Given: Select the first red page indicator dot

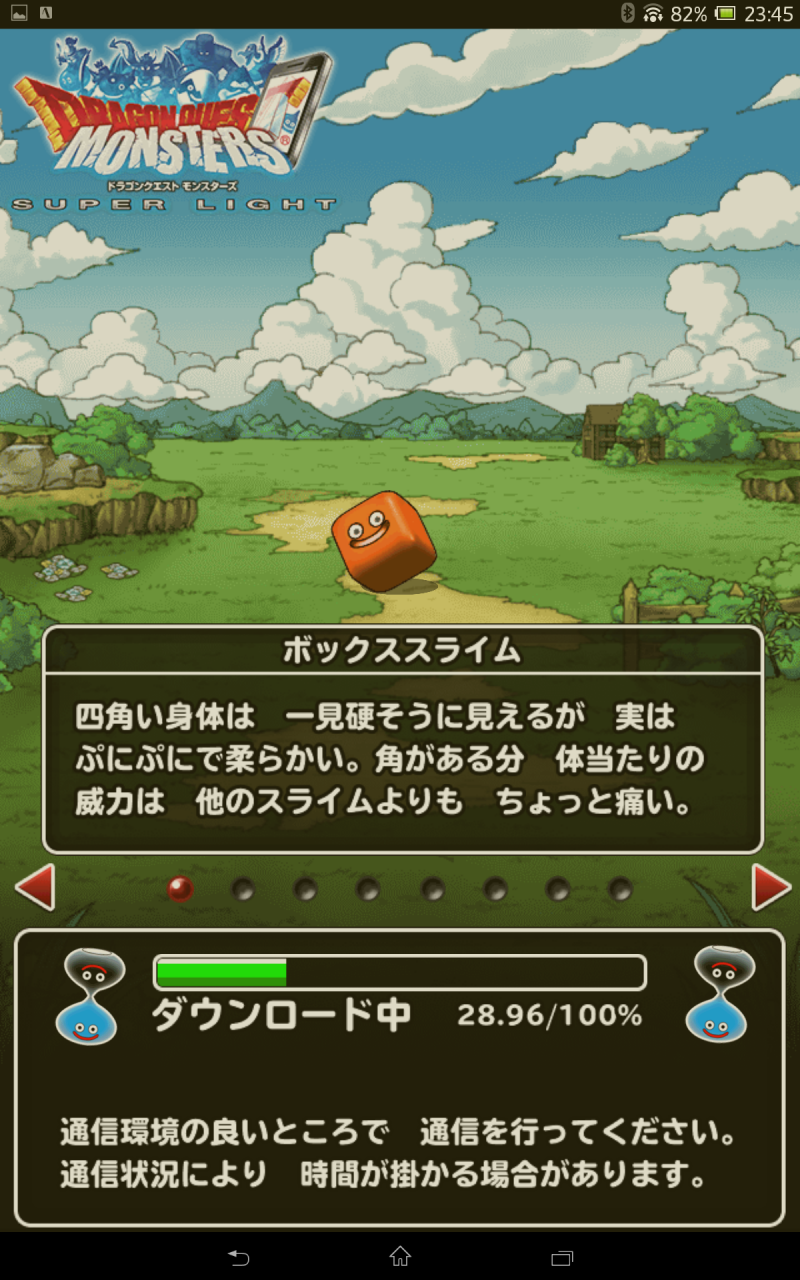Looking at the screenshot, I should [x=180, y=888].
